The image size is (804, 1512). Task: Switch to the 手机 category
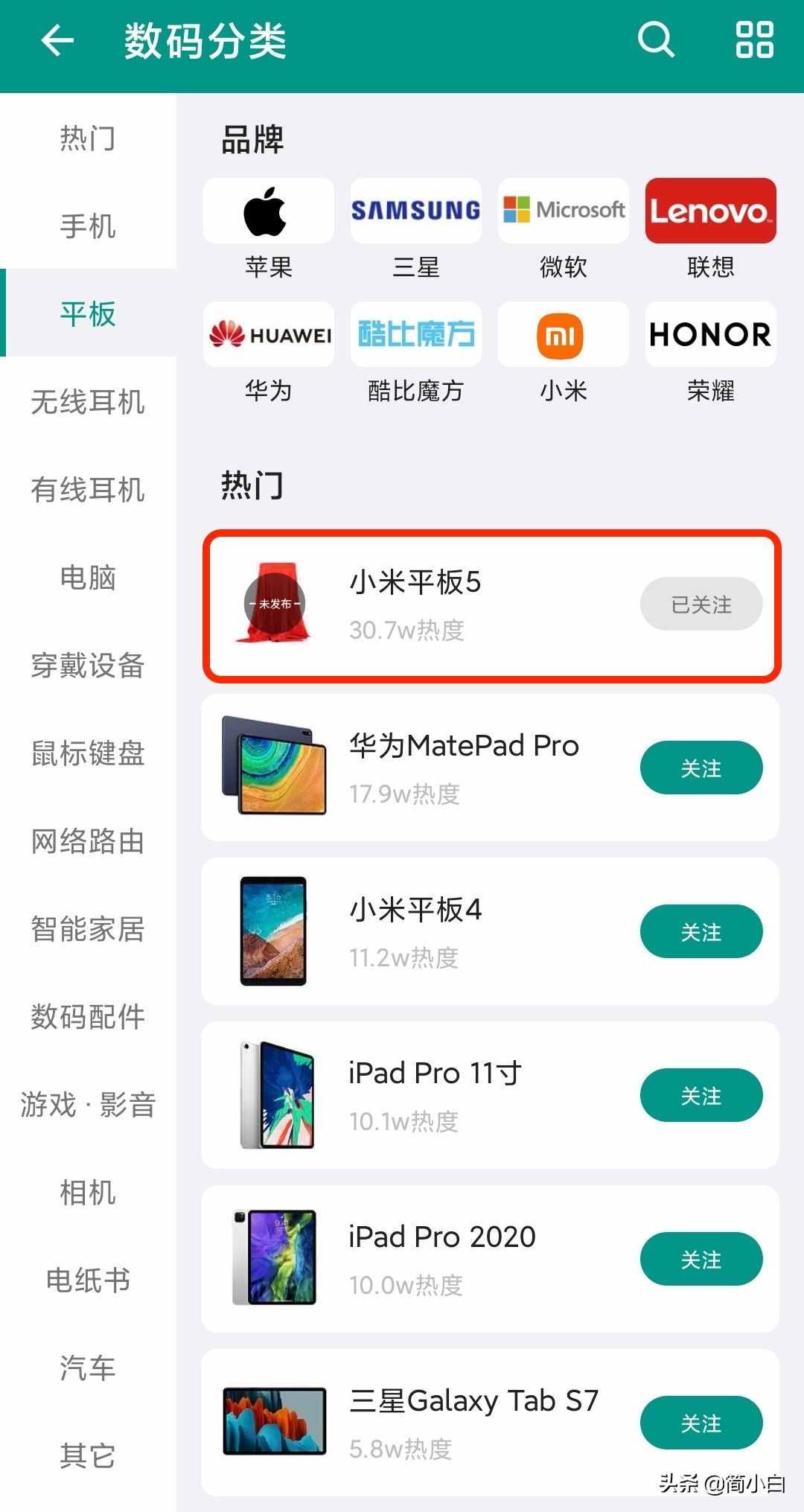[x=88, y=226]
